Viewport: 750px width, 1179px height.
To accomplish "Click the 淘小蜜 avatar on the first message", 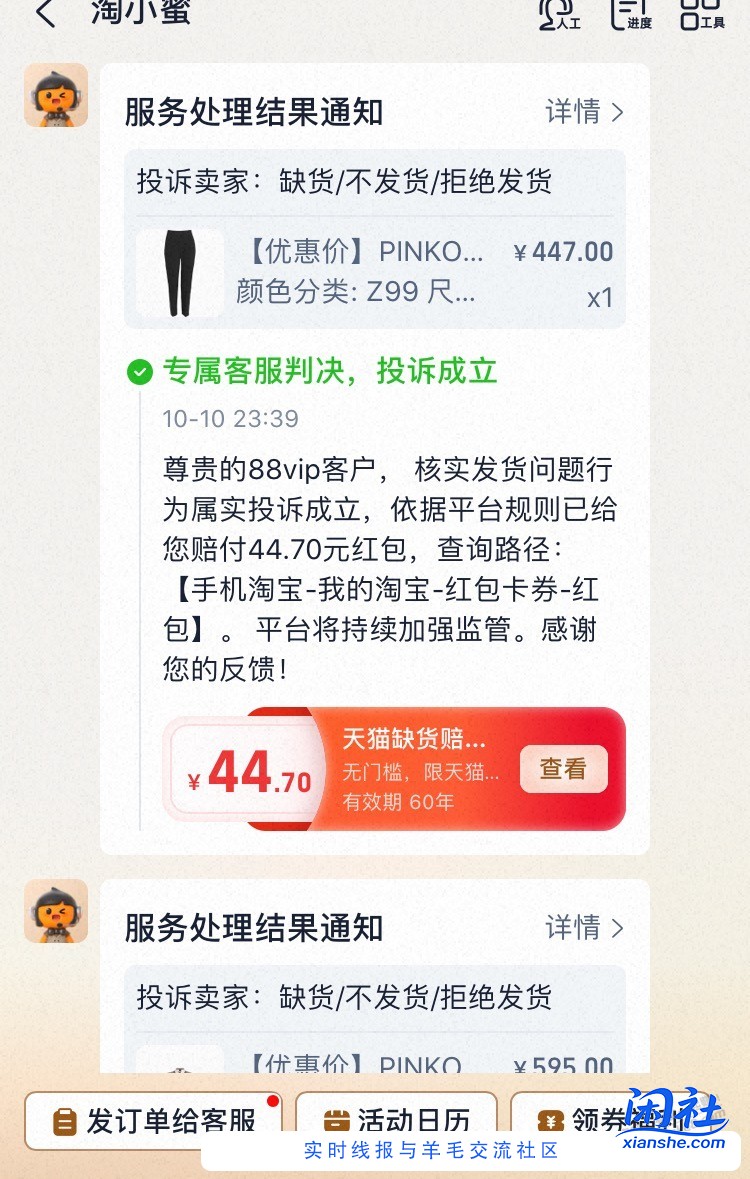I will click(x=56, y=95).
